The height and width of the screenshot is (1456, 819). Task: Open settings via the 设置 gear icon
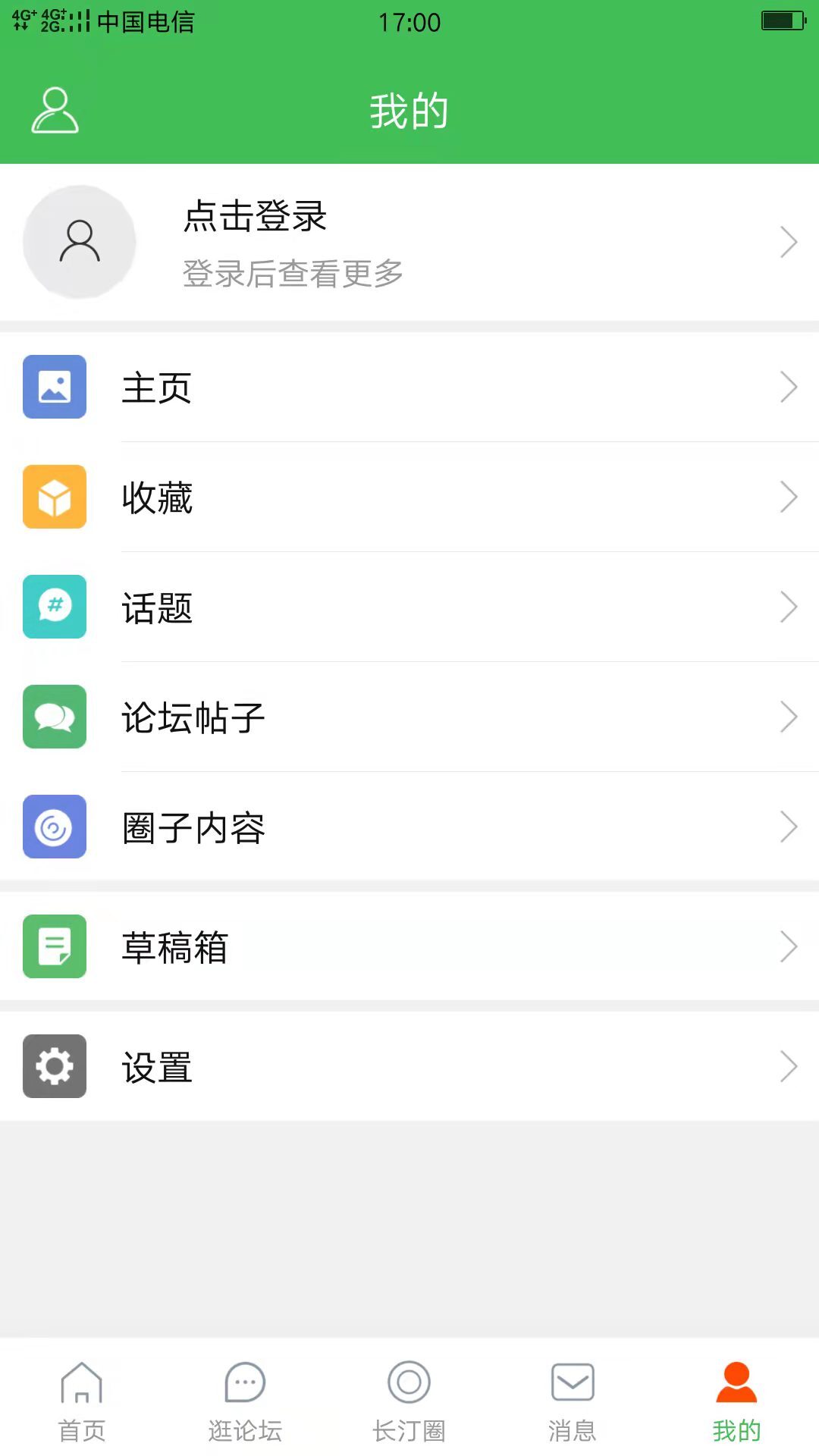point(55,1065)
